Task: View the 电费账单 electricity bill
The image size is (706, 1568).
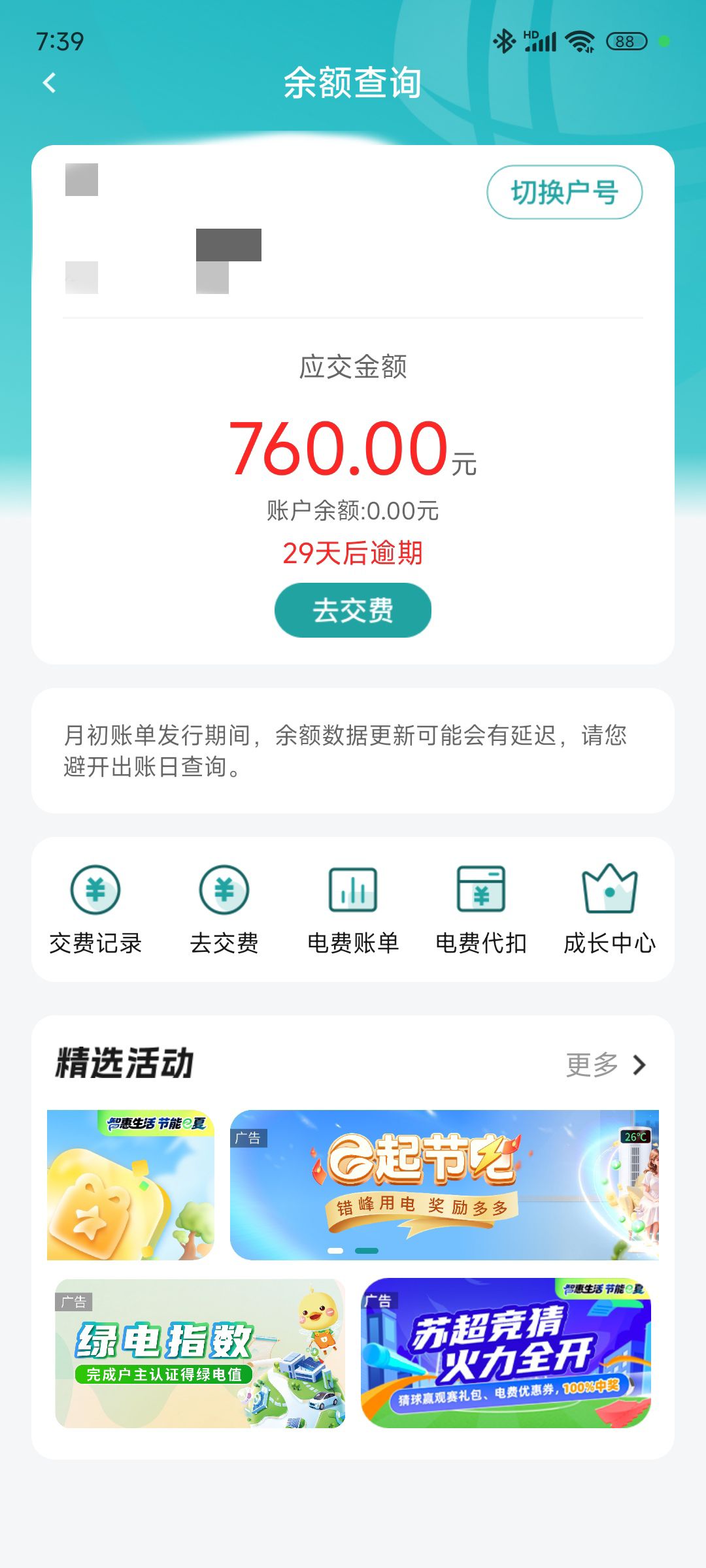Action: point(353,909)
